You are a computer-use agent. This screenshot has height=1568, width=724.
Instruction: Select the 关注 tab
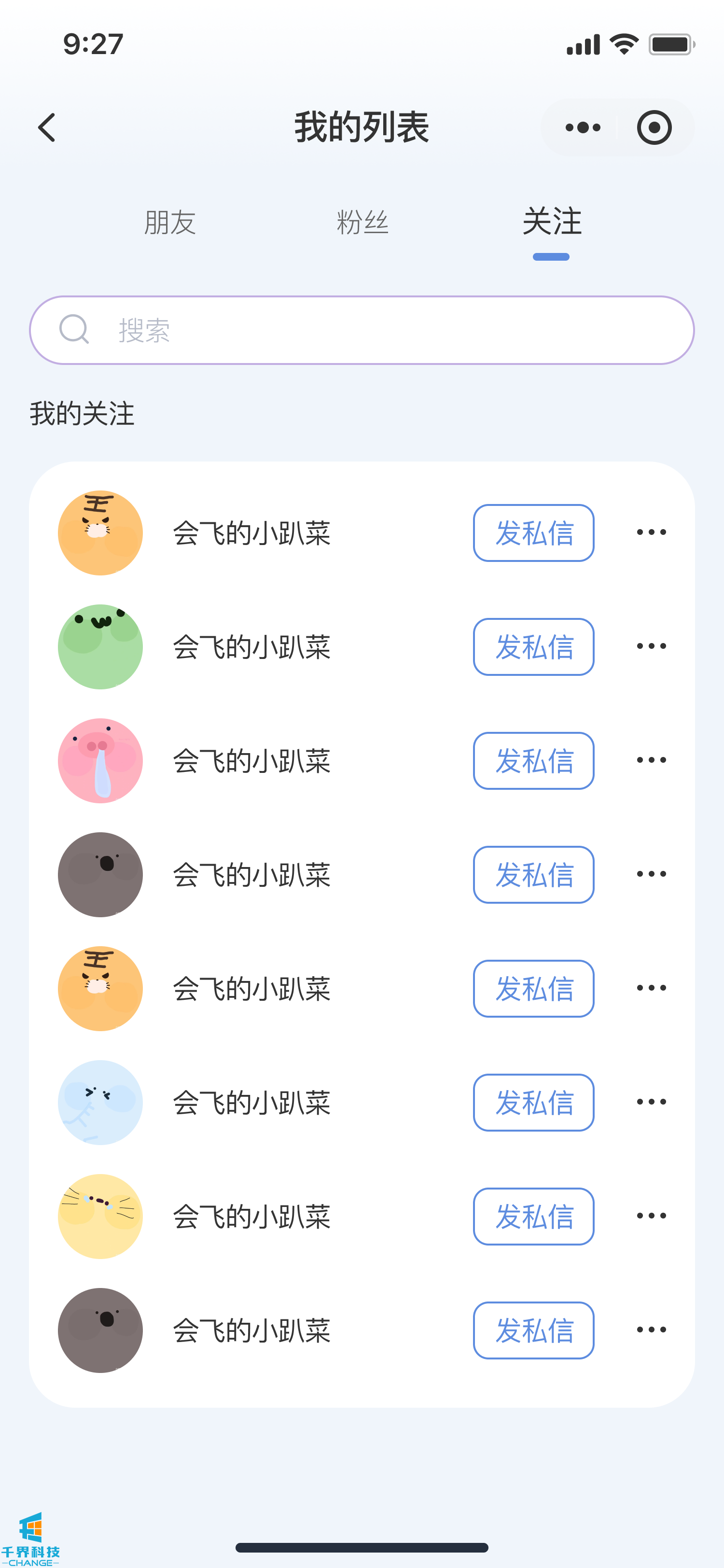552,222
